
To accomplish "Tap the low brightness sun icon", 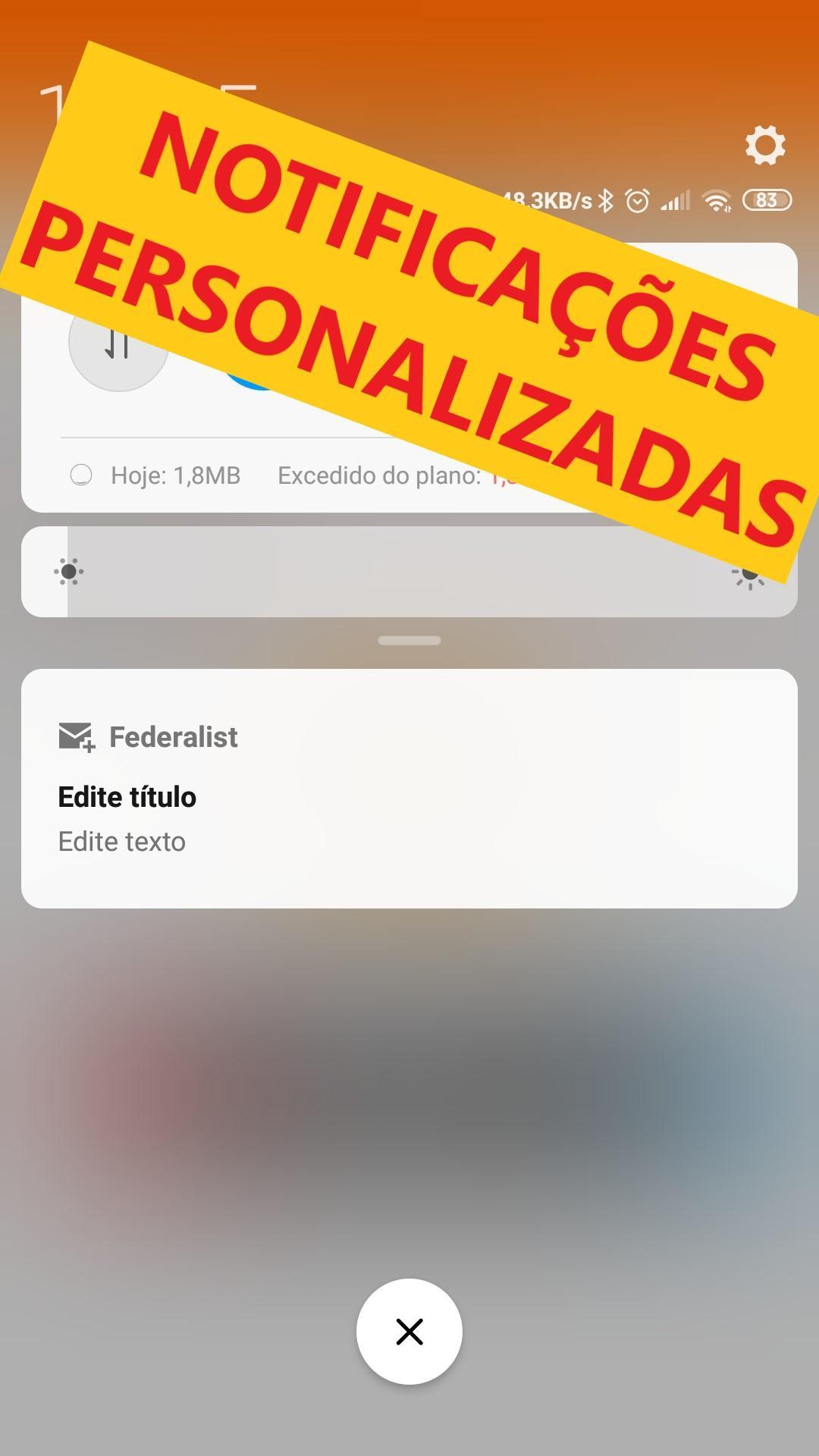I will pyautogui.click(x=69, y=573).
